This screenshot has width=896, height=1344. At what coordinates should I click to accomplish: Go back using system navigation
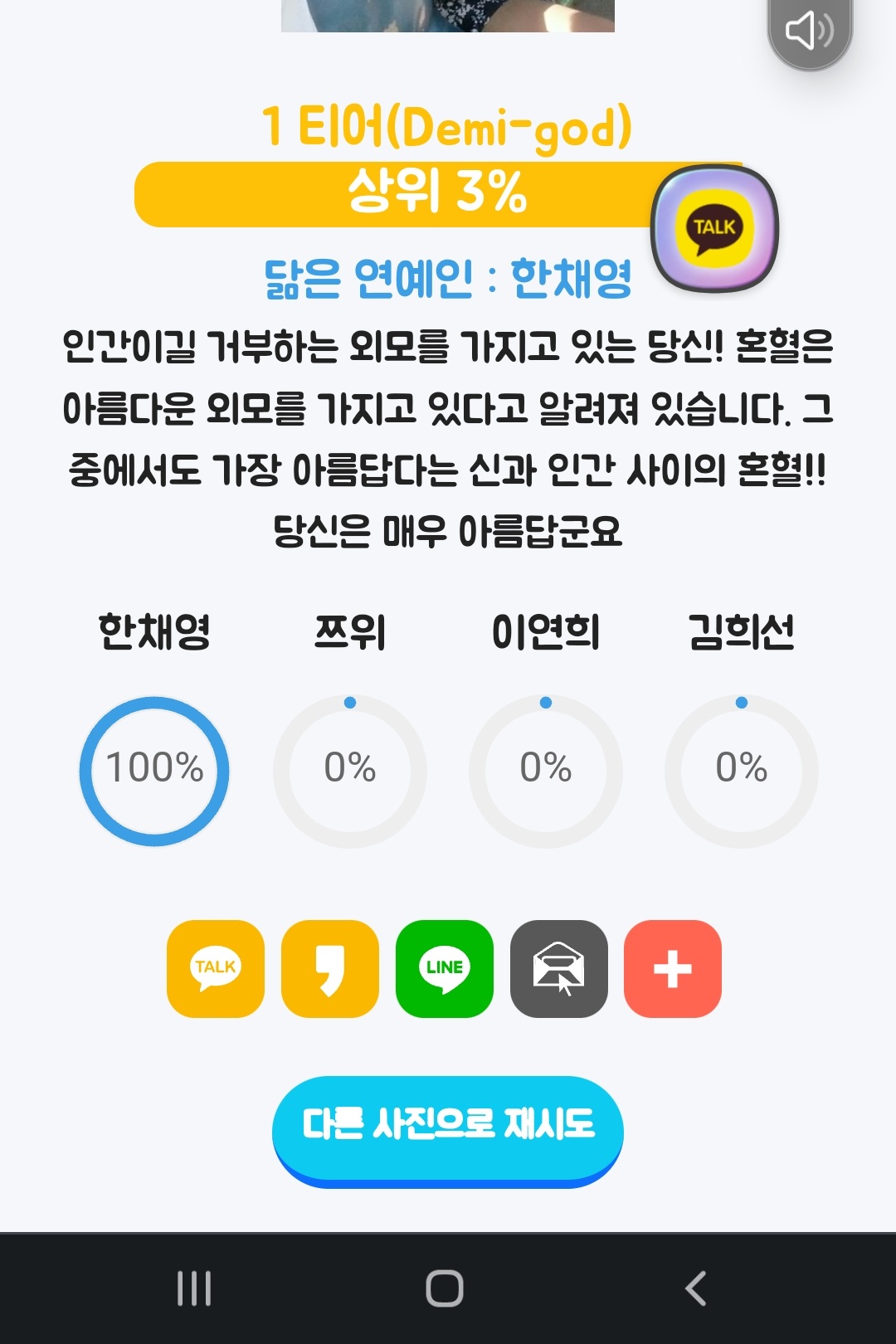point(695,1288)
